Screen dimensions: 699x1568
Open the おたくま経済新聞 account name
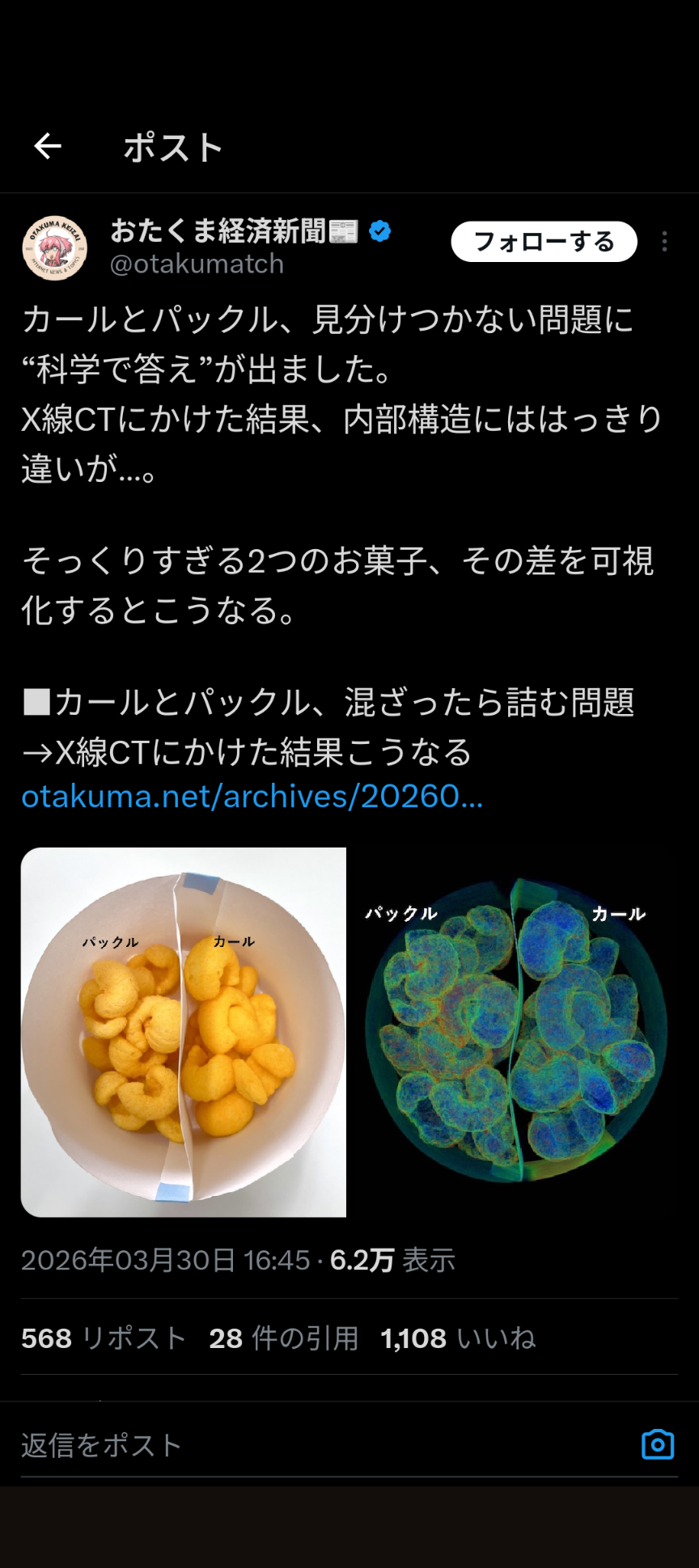coord(218,231)
